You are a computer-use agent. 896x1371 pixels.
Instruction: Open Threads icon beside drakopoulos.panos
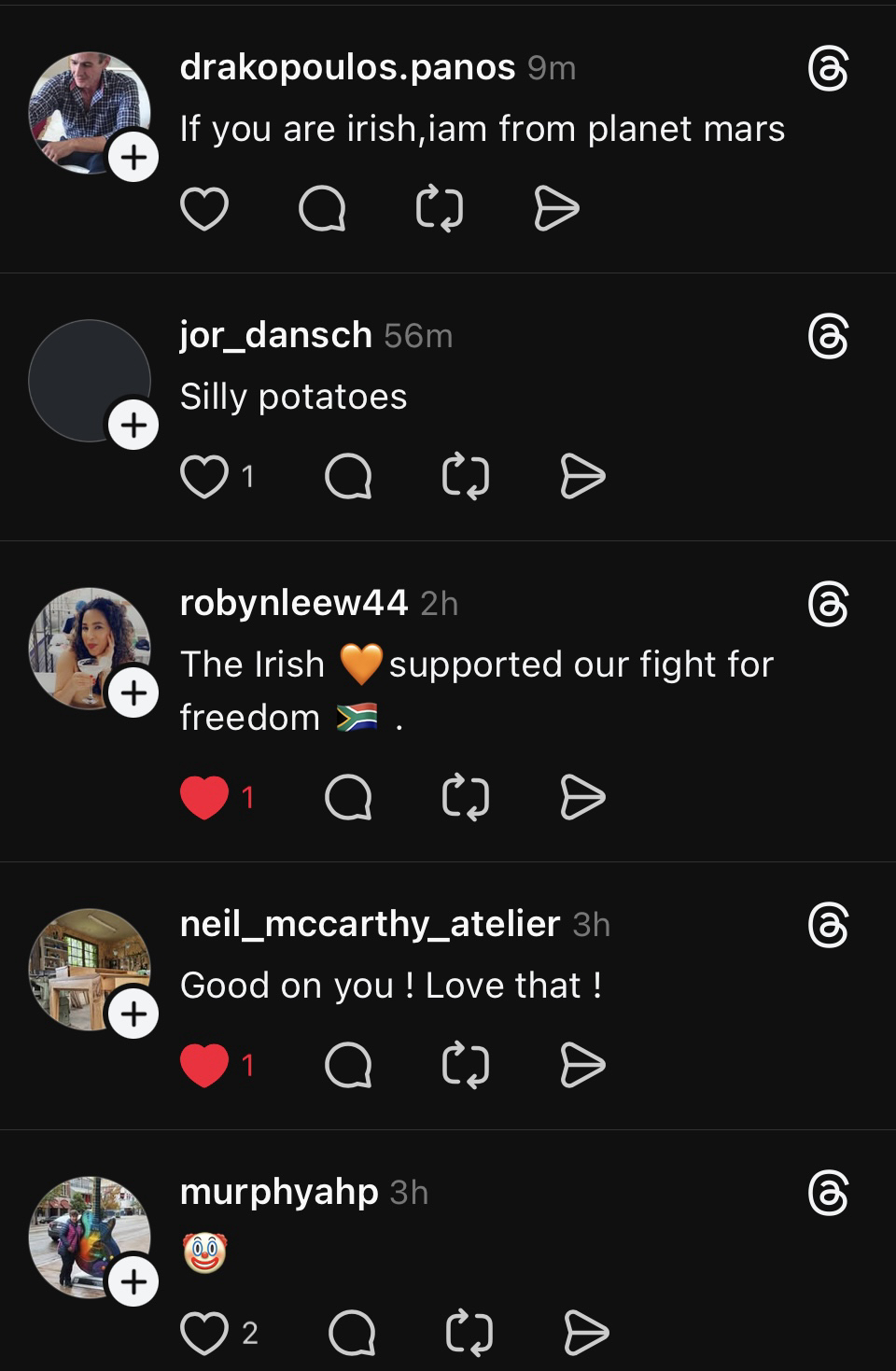(x=828, y=69)
